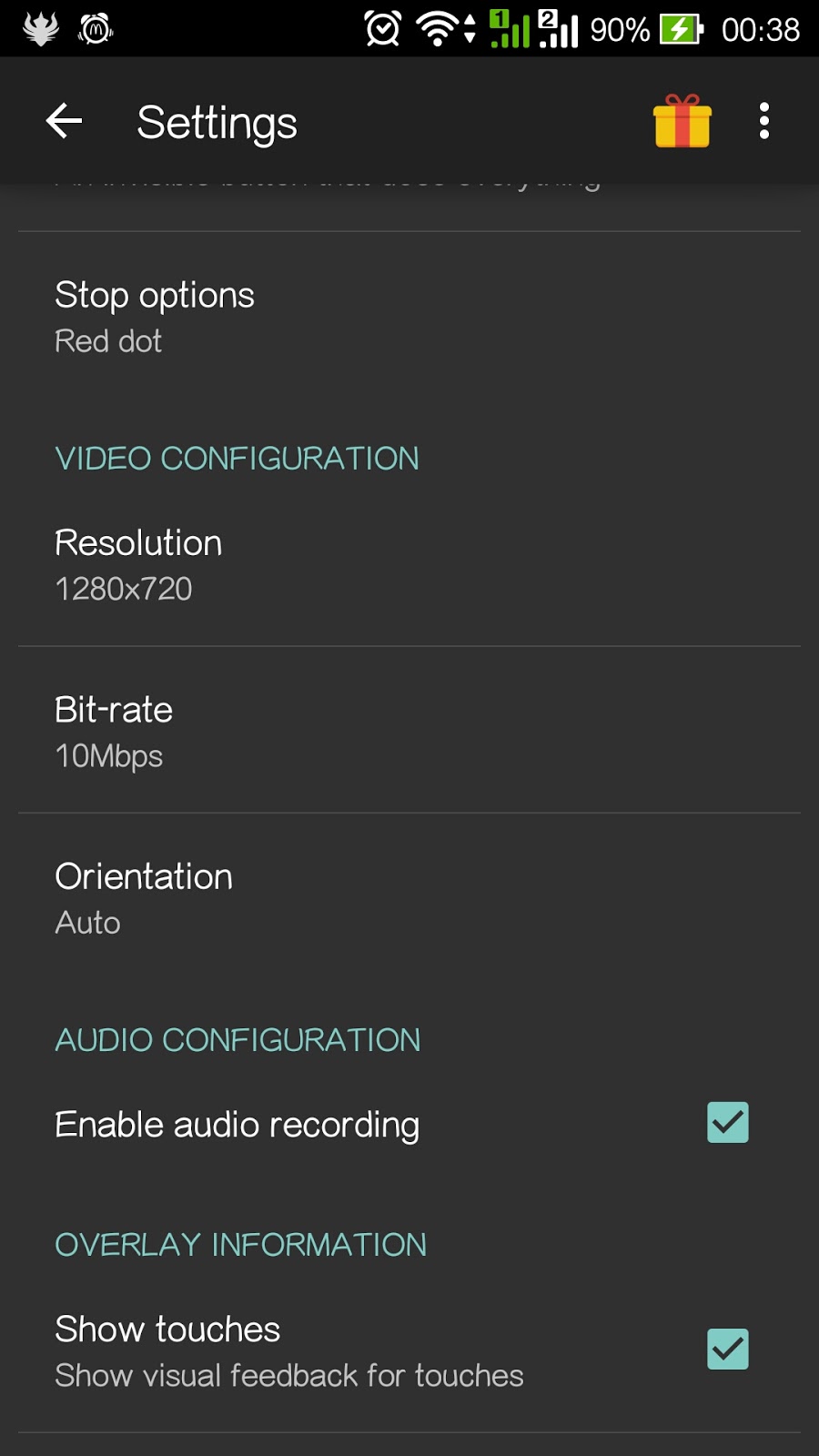Image resolution: width=819 pixels, height=1456 pixels.
Task: Change the Resolution setting
Action: point(409,564)
